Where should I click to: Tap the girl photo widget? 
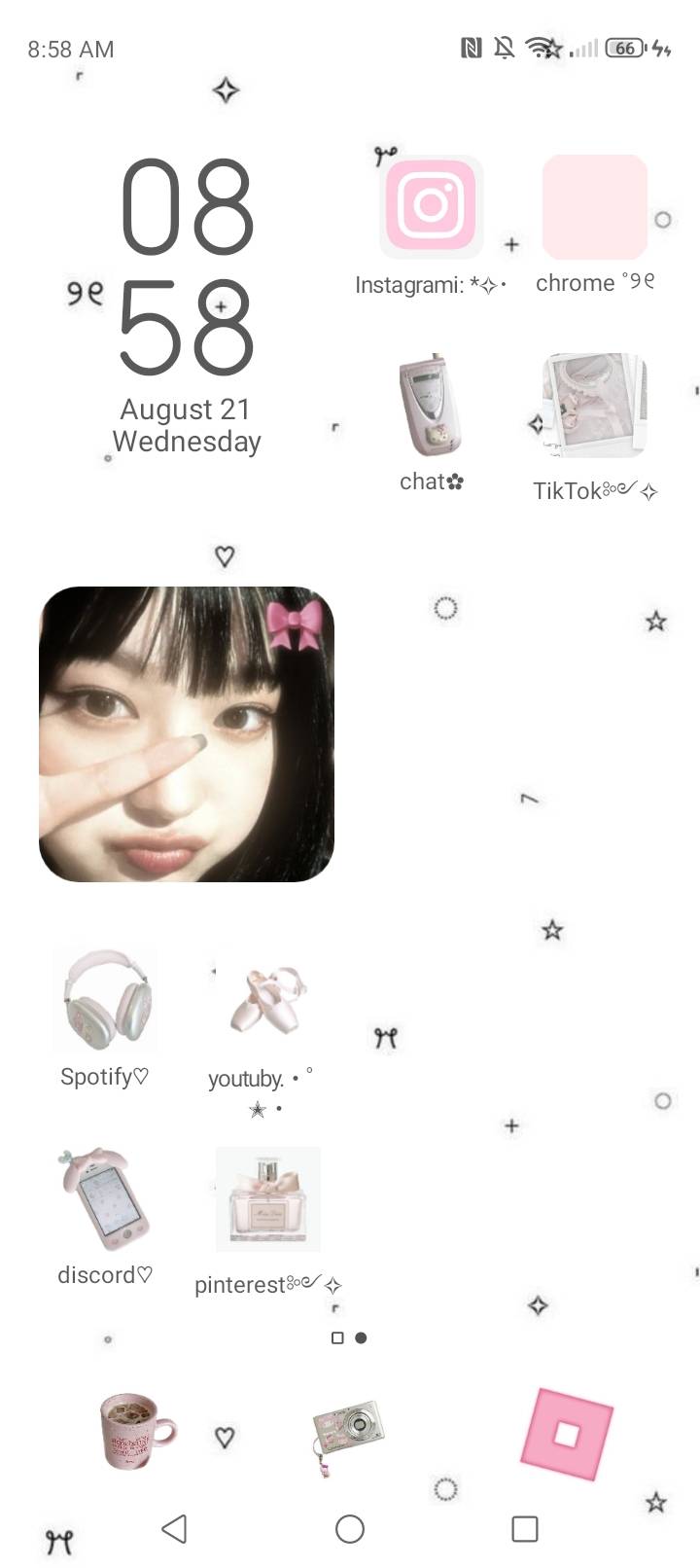[187, 734]
